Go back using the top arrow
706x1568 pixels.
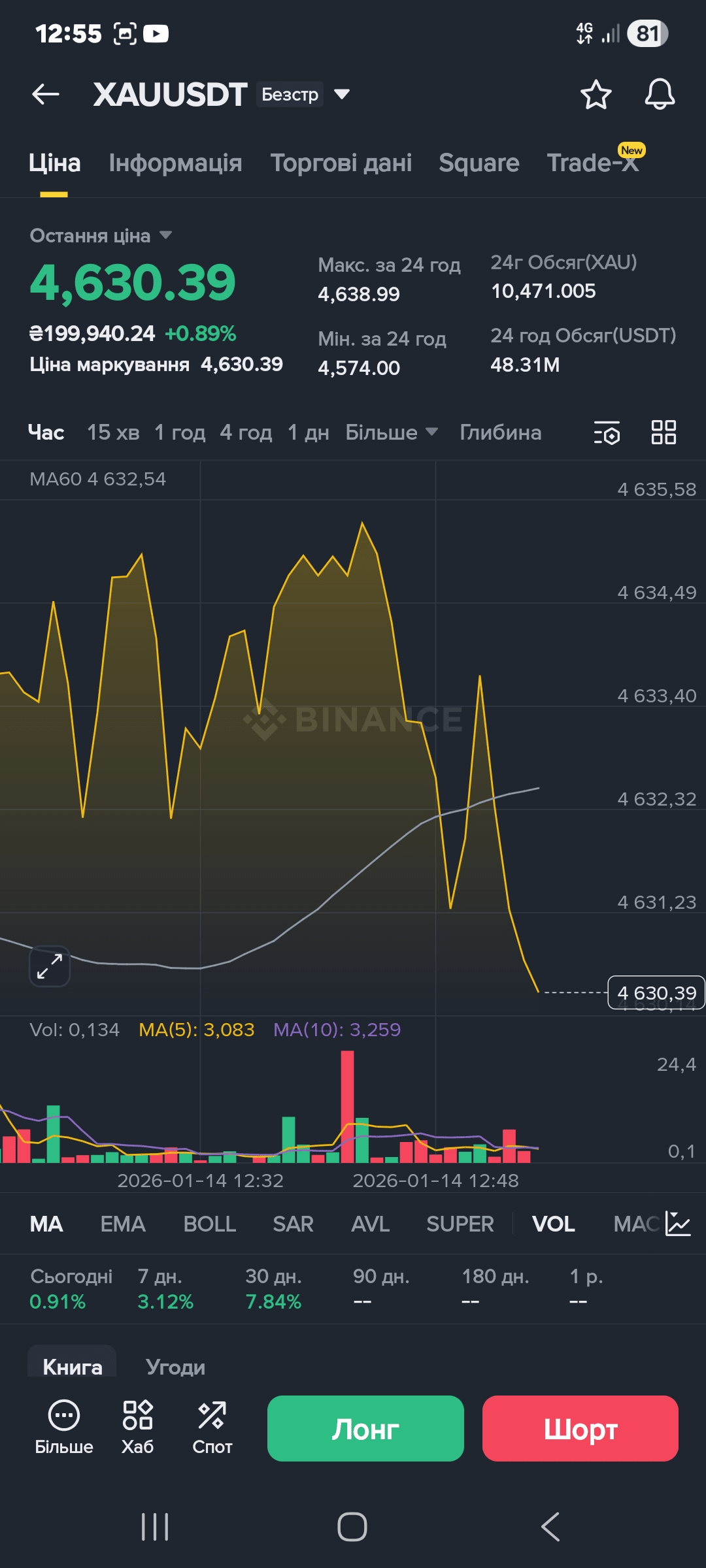point(46,95)
